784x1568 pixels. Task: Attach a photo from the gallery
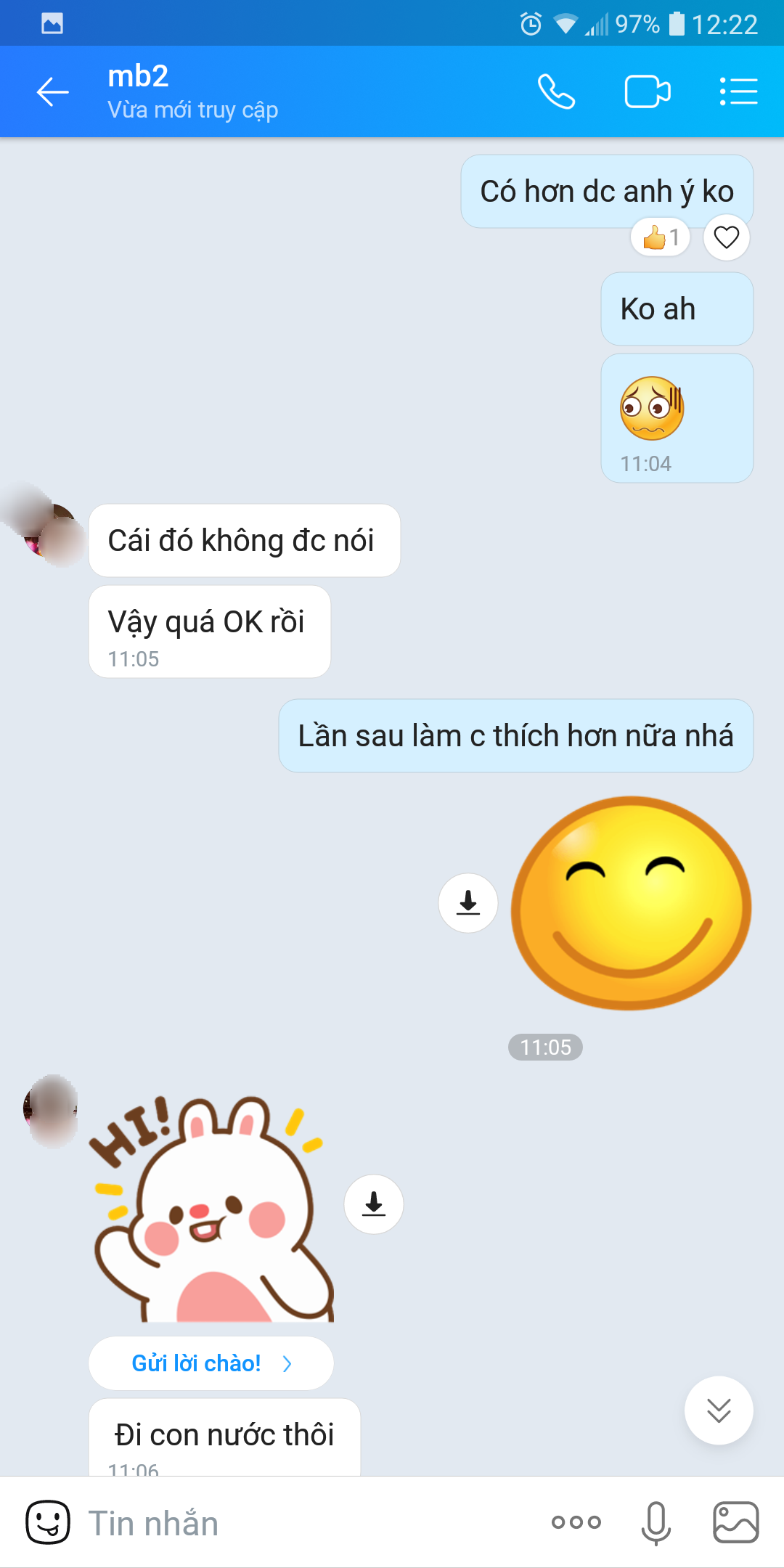pos(735,1522)
